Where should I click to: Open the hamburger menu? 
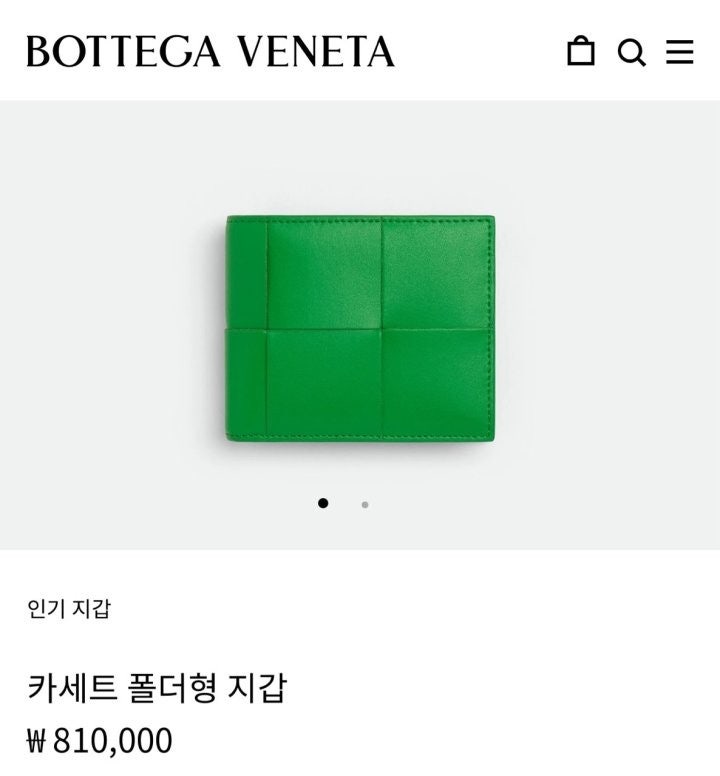point(680,52)
